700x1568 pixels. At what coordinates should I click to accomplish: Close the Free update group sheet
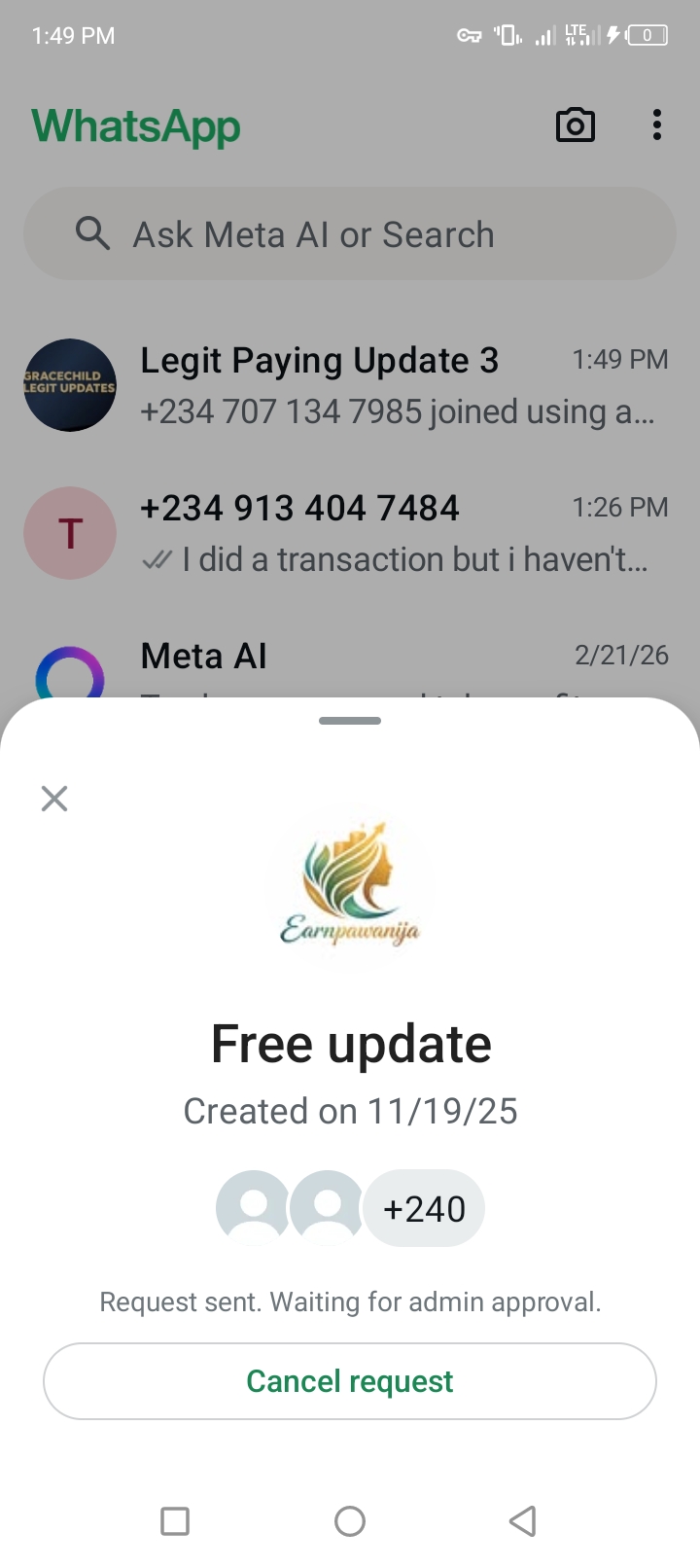(54, 799)
